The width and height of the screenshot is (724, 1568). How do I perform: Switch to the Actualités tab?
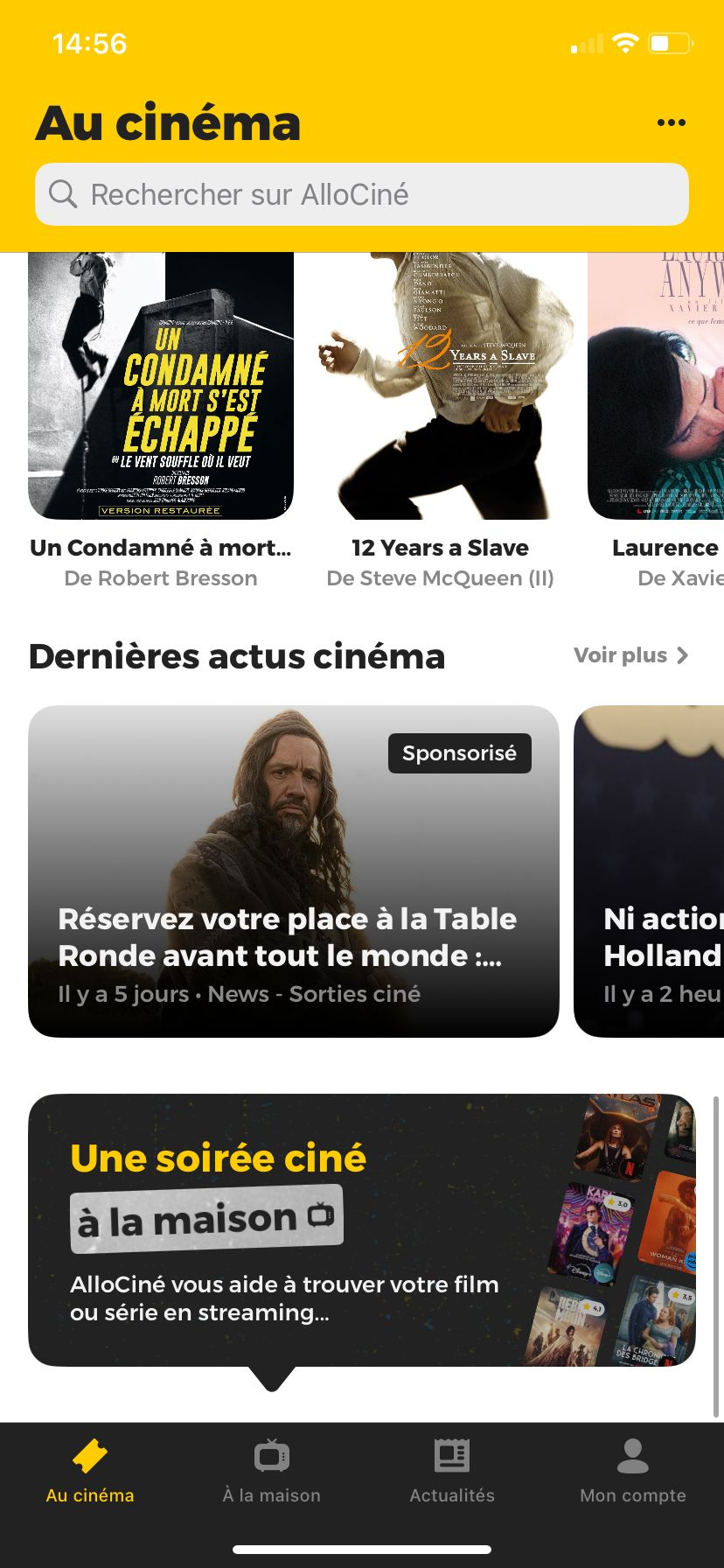[452, 1472]
